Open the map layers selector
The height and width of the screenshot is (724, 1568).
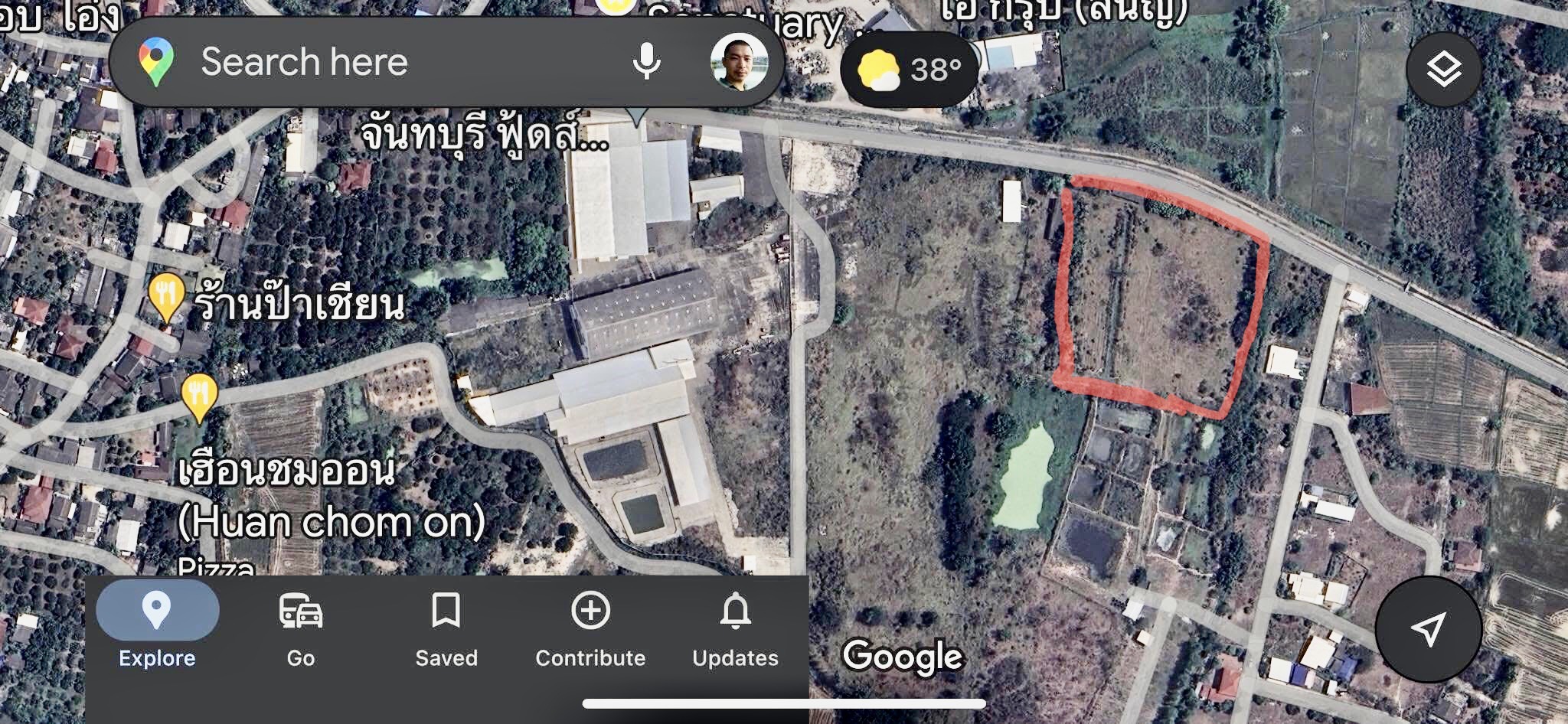tap(1443, 70)
